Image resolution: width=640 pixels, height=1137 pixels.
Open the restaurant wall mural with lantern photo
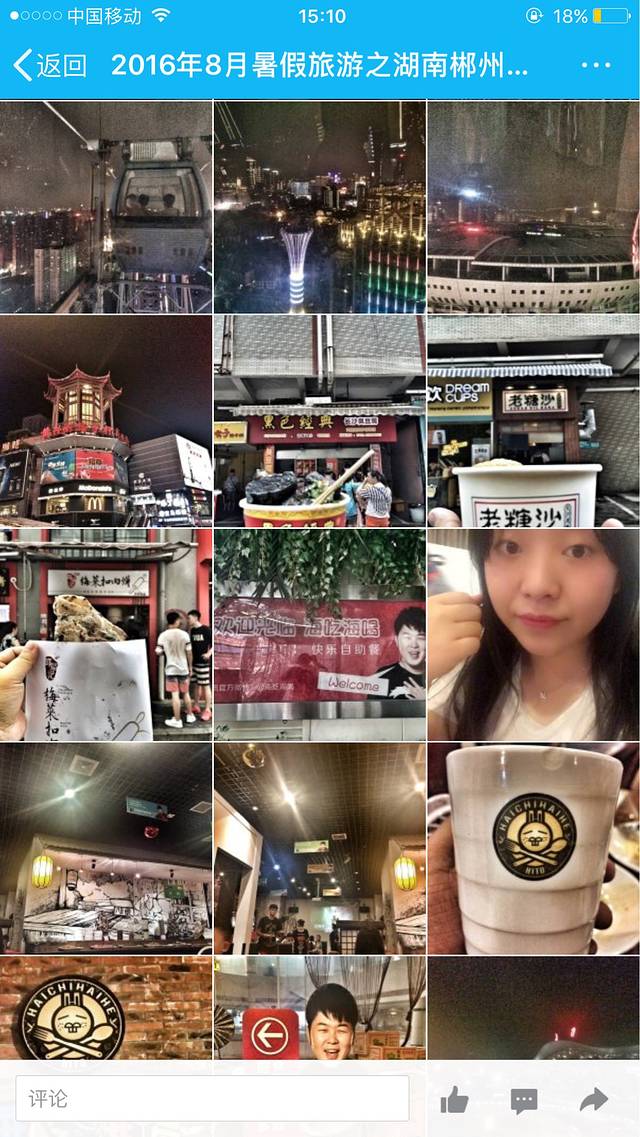(x=105, y=848)
